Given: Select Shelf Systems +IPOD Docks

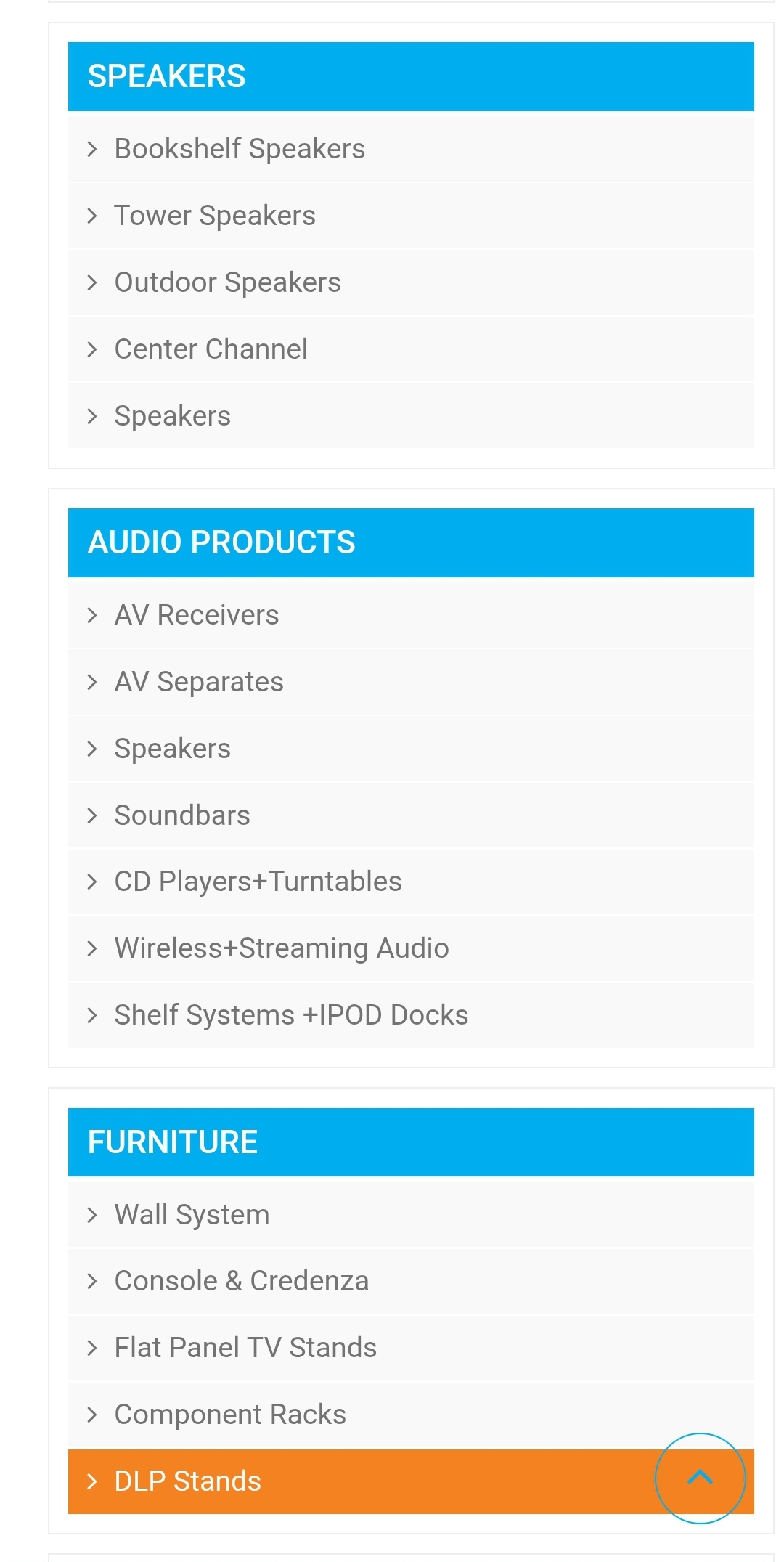Looking at the screenshot, I should click(x=291, y=1015).
